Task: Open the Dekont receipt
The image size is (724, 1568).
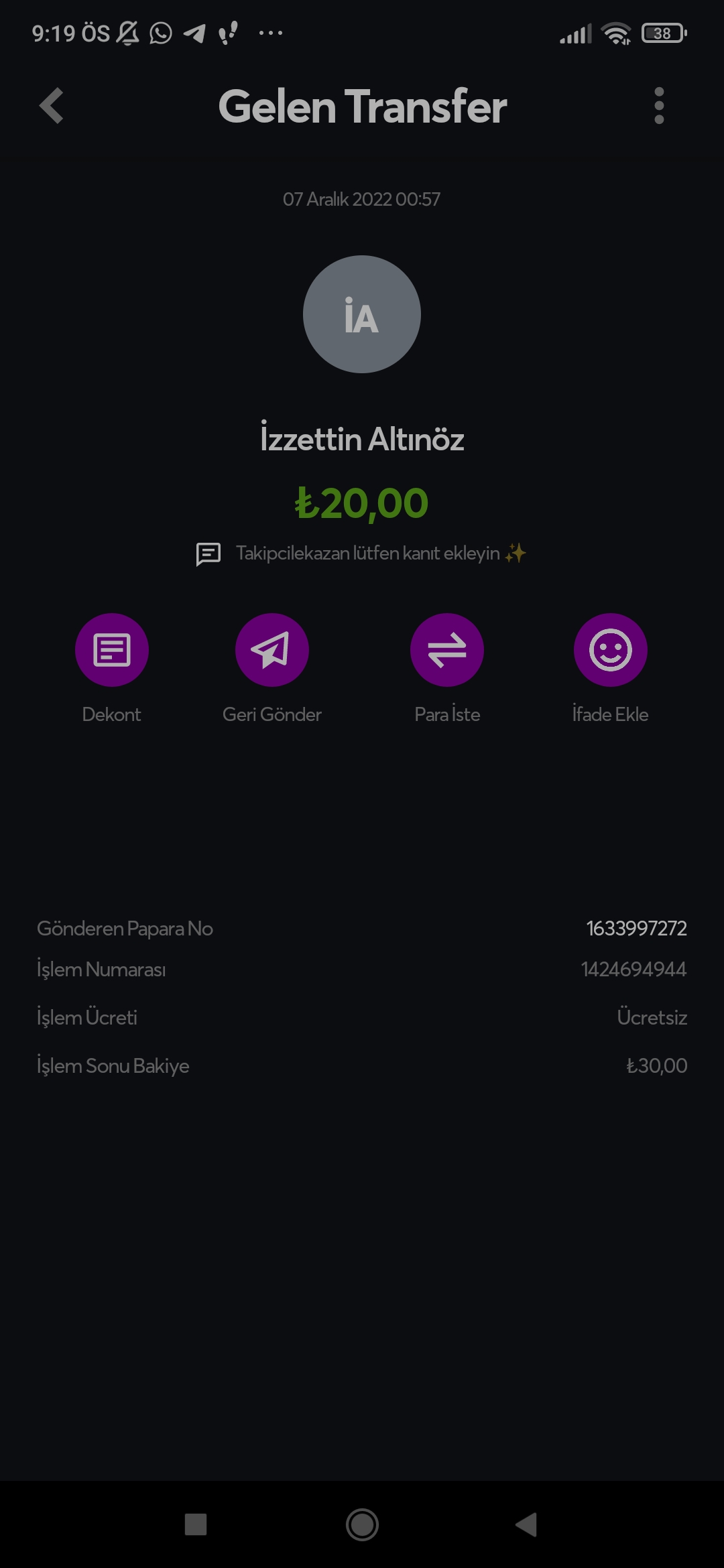Action: [111, 649]
